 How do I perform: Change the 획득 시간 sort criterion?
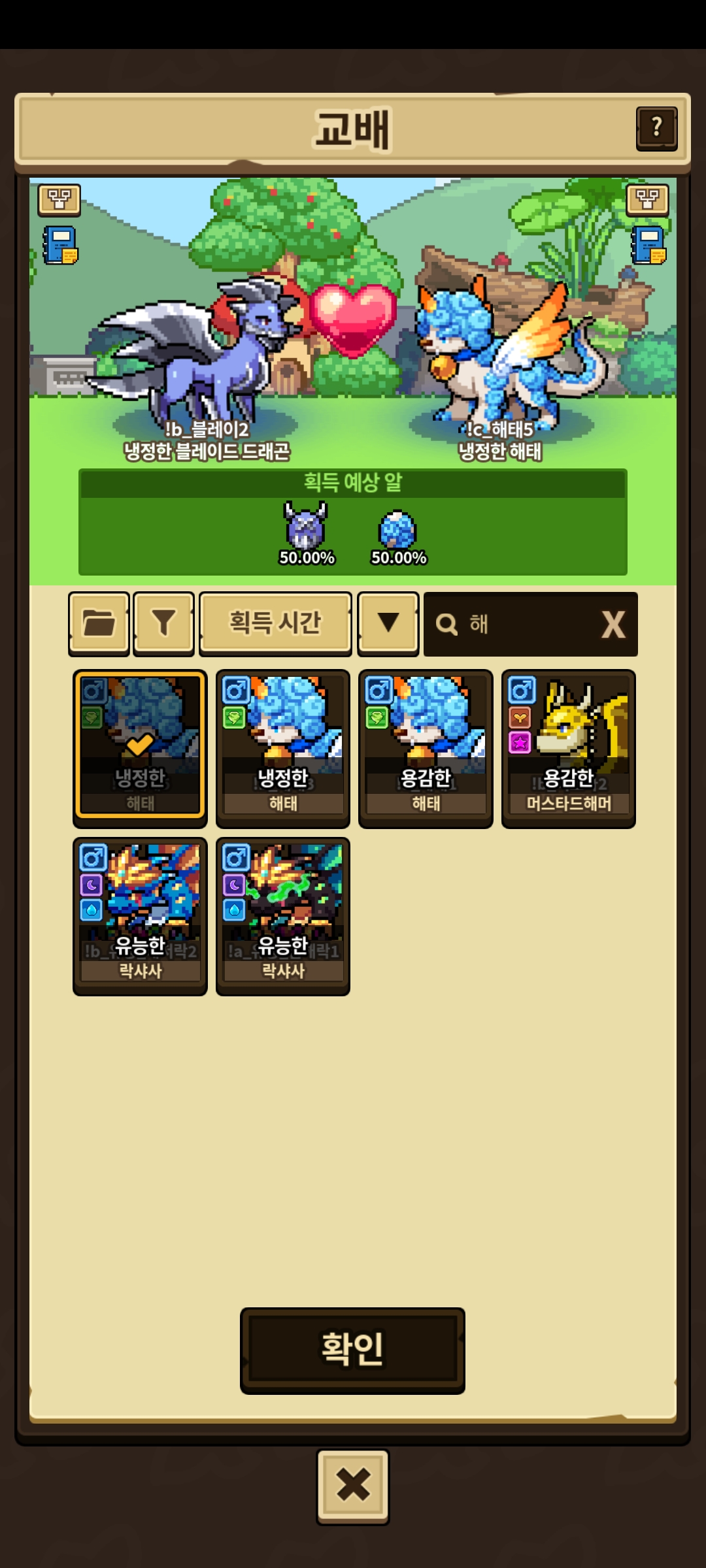click(275, 623)
